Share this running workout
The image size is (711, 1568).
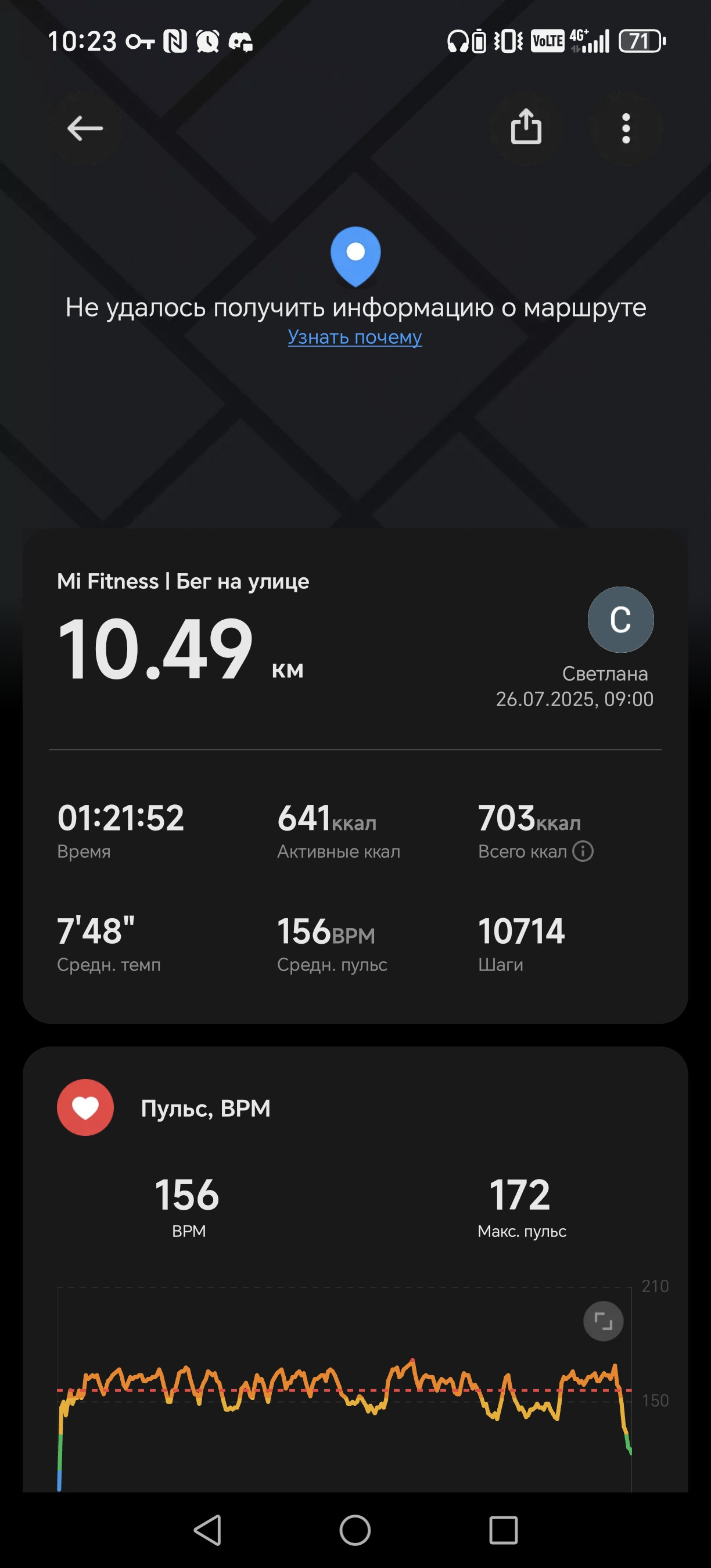pyautogui.click(x=526, y=128)
